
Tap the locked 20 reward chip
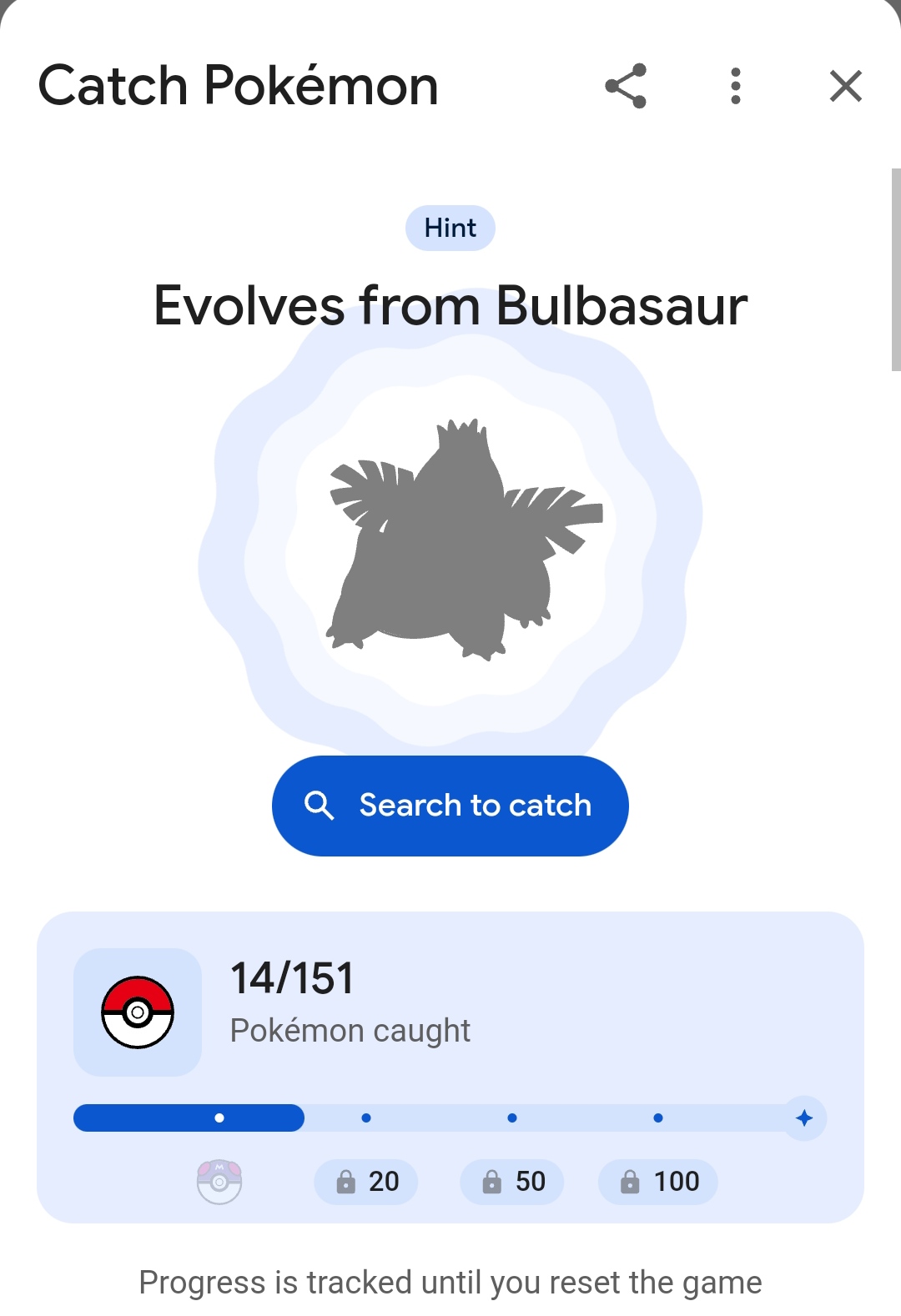tap(366, 1181)
